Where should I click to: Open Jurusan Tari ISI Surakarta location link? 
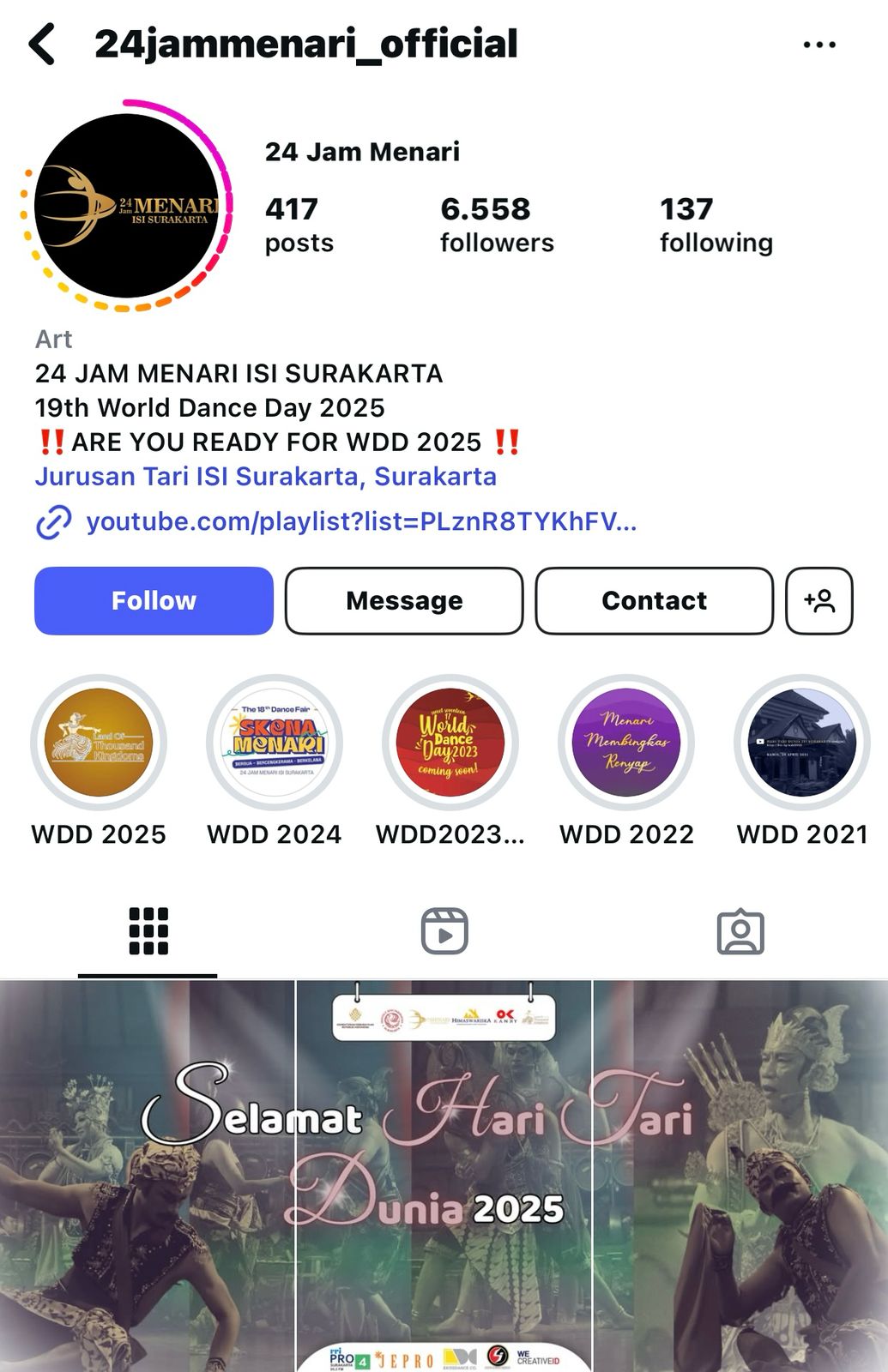(x=265, y=477)
